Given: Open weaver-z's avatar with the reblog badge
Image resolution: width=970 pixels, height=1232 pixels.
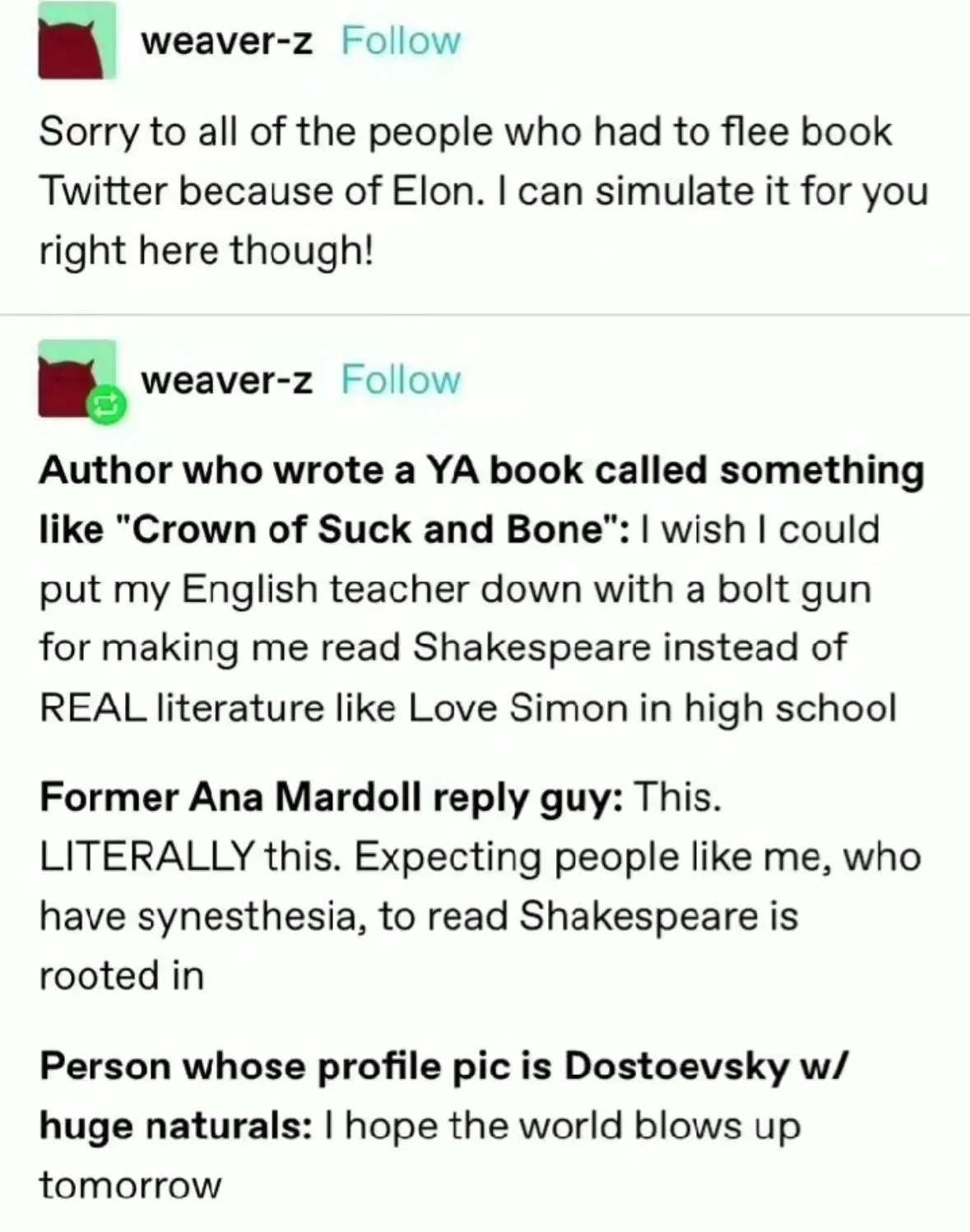Looking at the screenshot, I should coord(77,378).
